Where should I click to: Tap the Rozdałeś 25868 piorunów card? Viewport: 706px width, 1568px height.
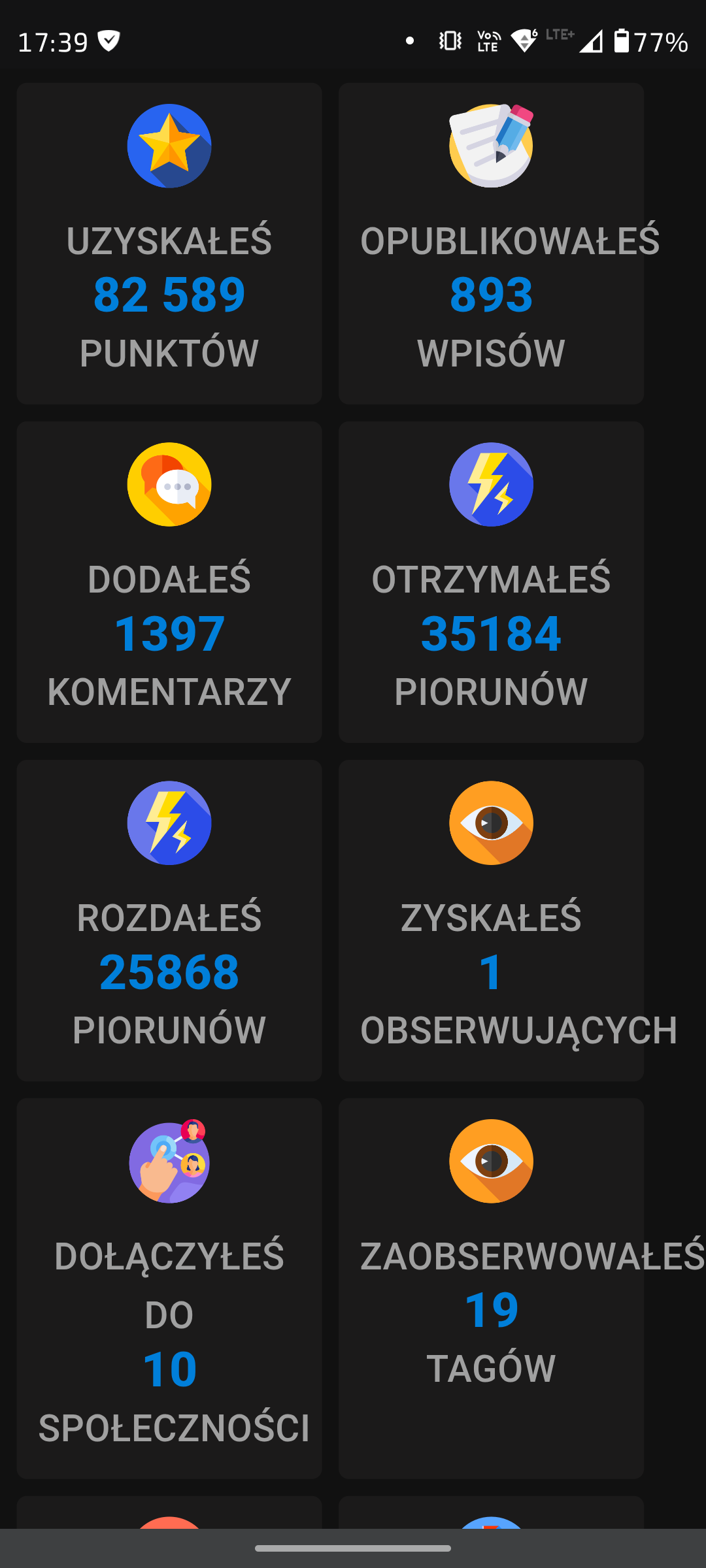[x=169, y=920]
